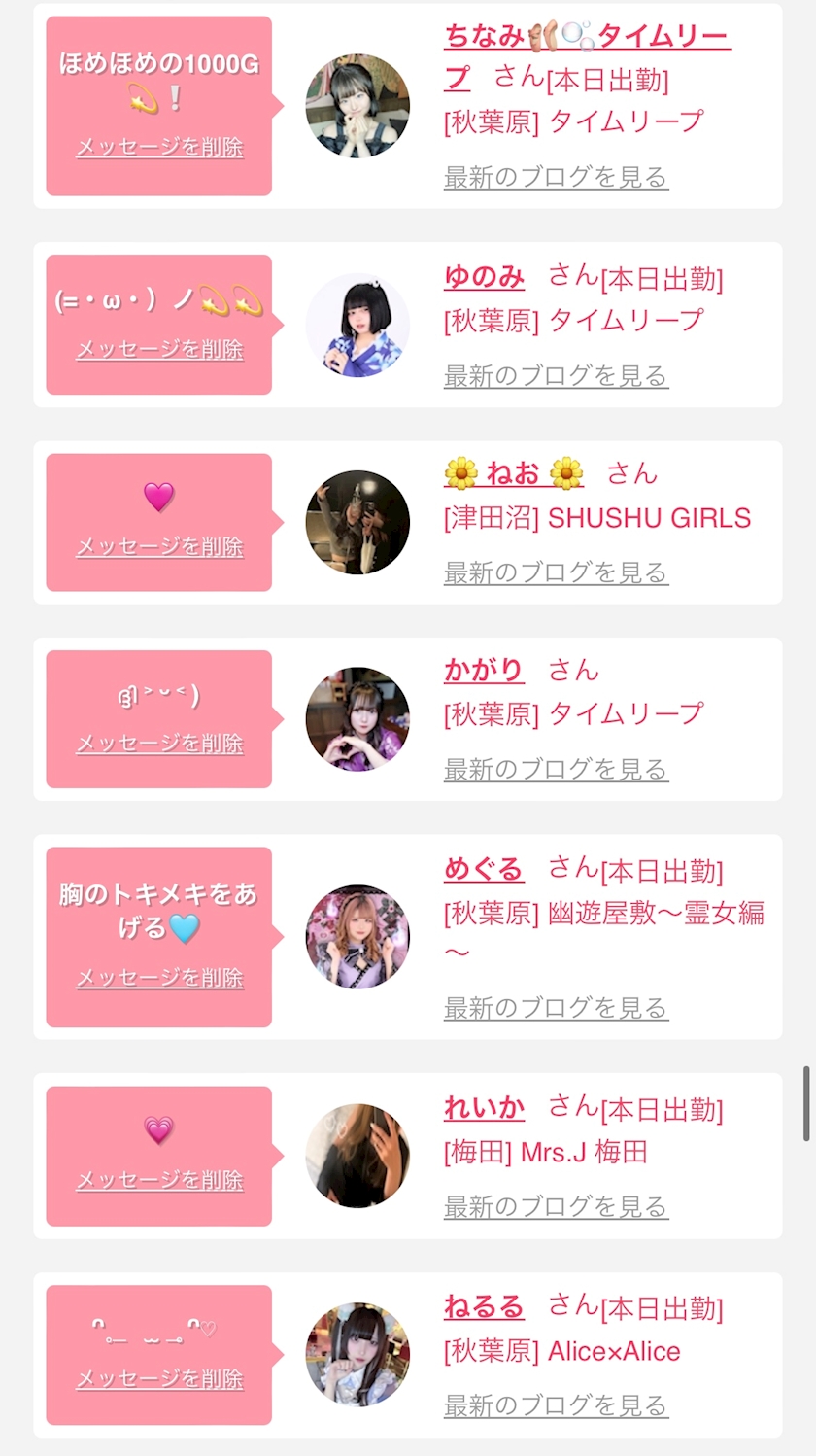The height and width of the screenshot is (1456, 816).
Task: Open かがり's profile link
Action: coord(484,671)
